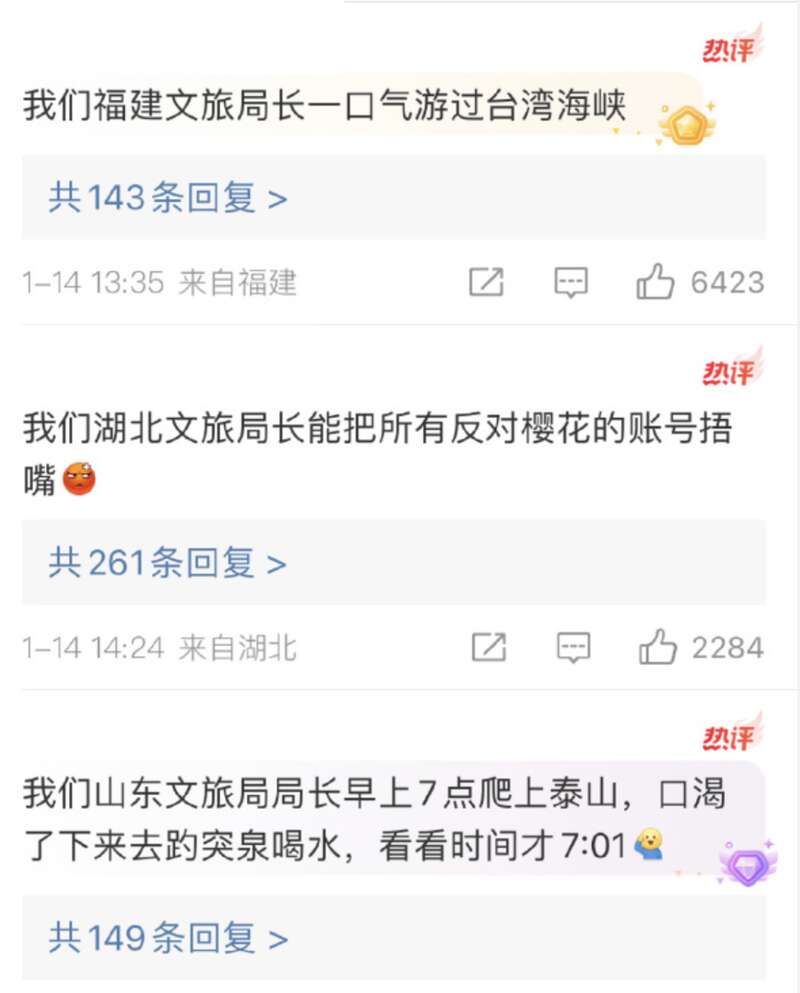Like the Hubei comment with 2284 likes

[x=658, y=648]
